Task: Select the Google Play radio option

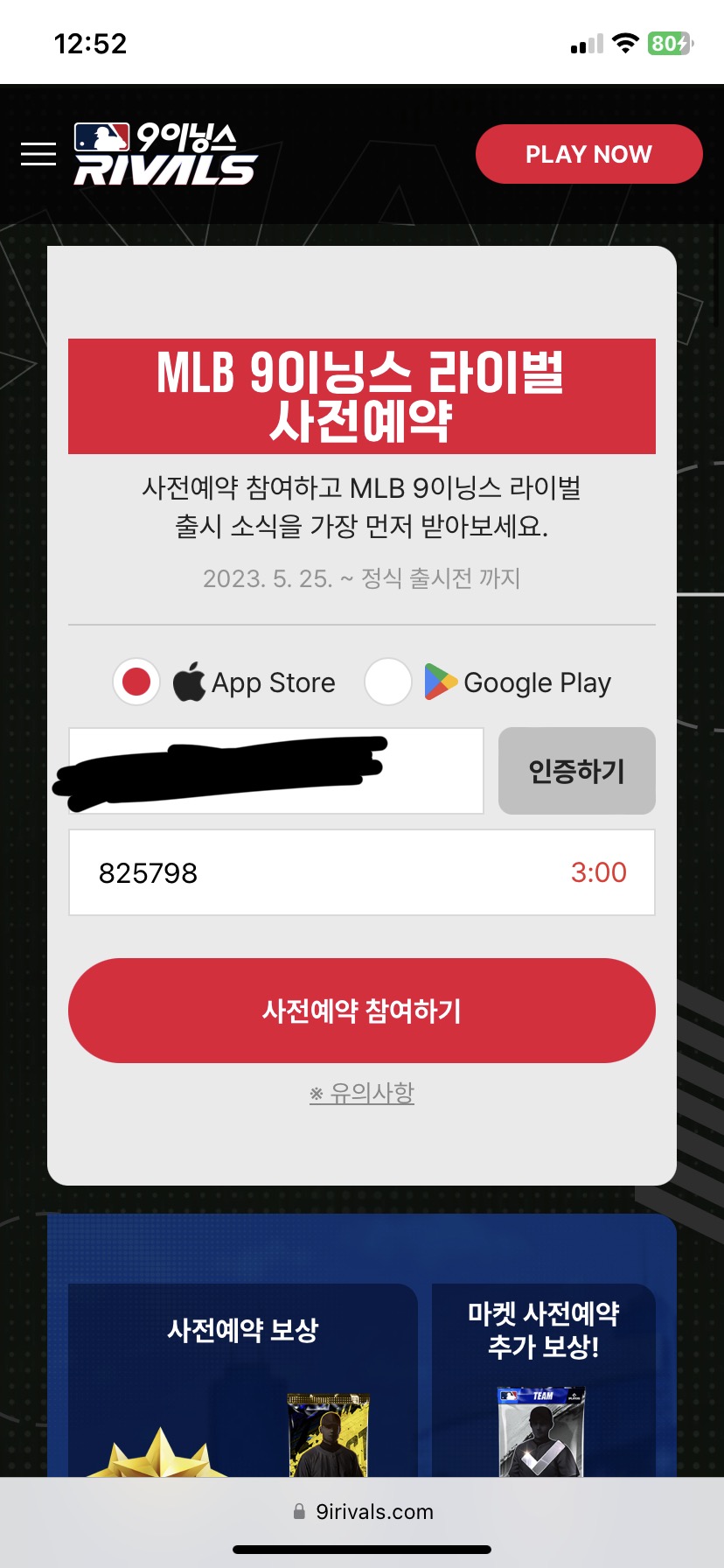Action: pos(388,682)
